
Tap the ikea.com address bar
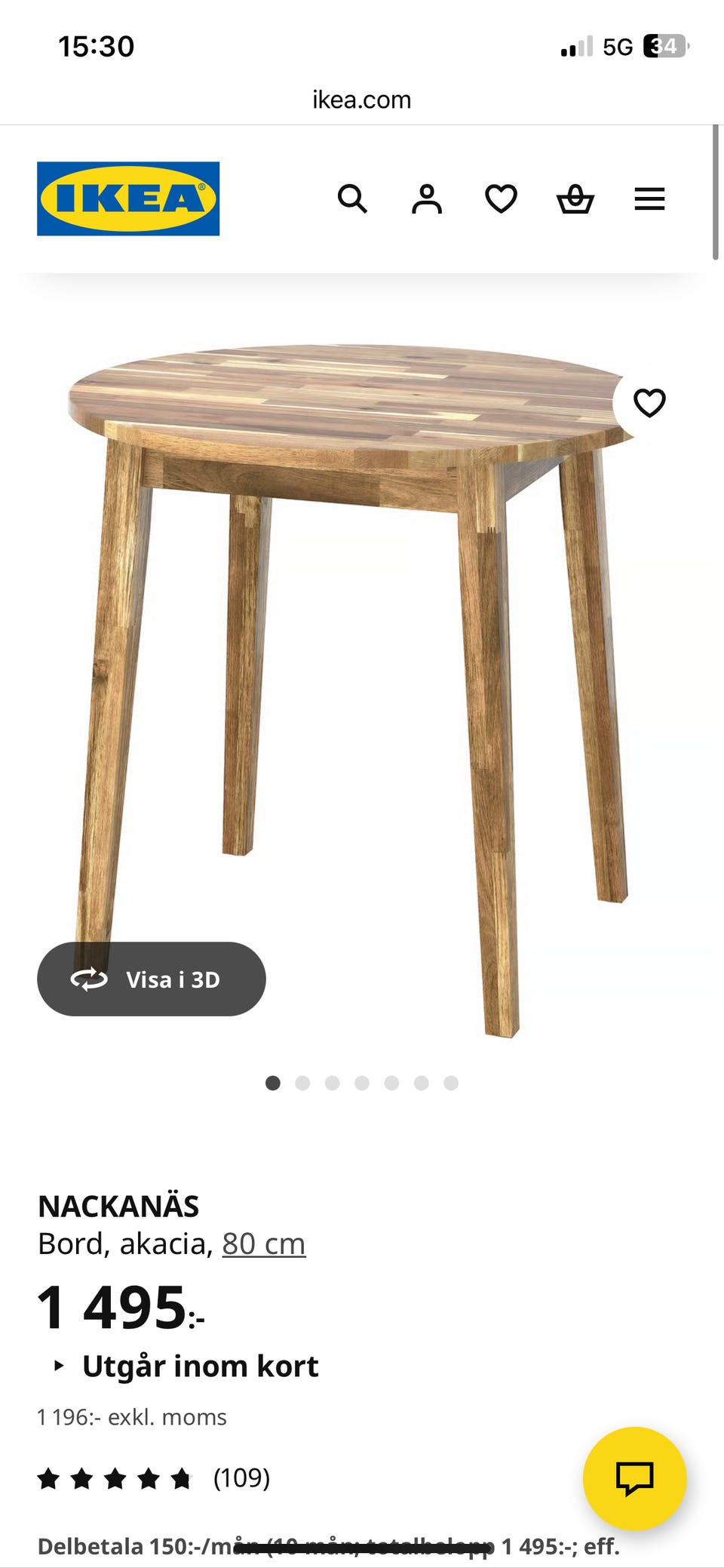click(362, 100)
